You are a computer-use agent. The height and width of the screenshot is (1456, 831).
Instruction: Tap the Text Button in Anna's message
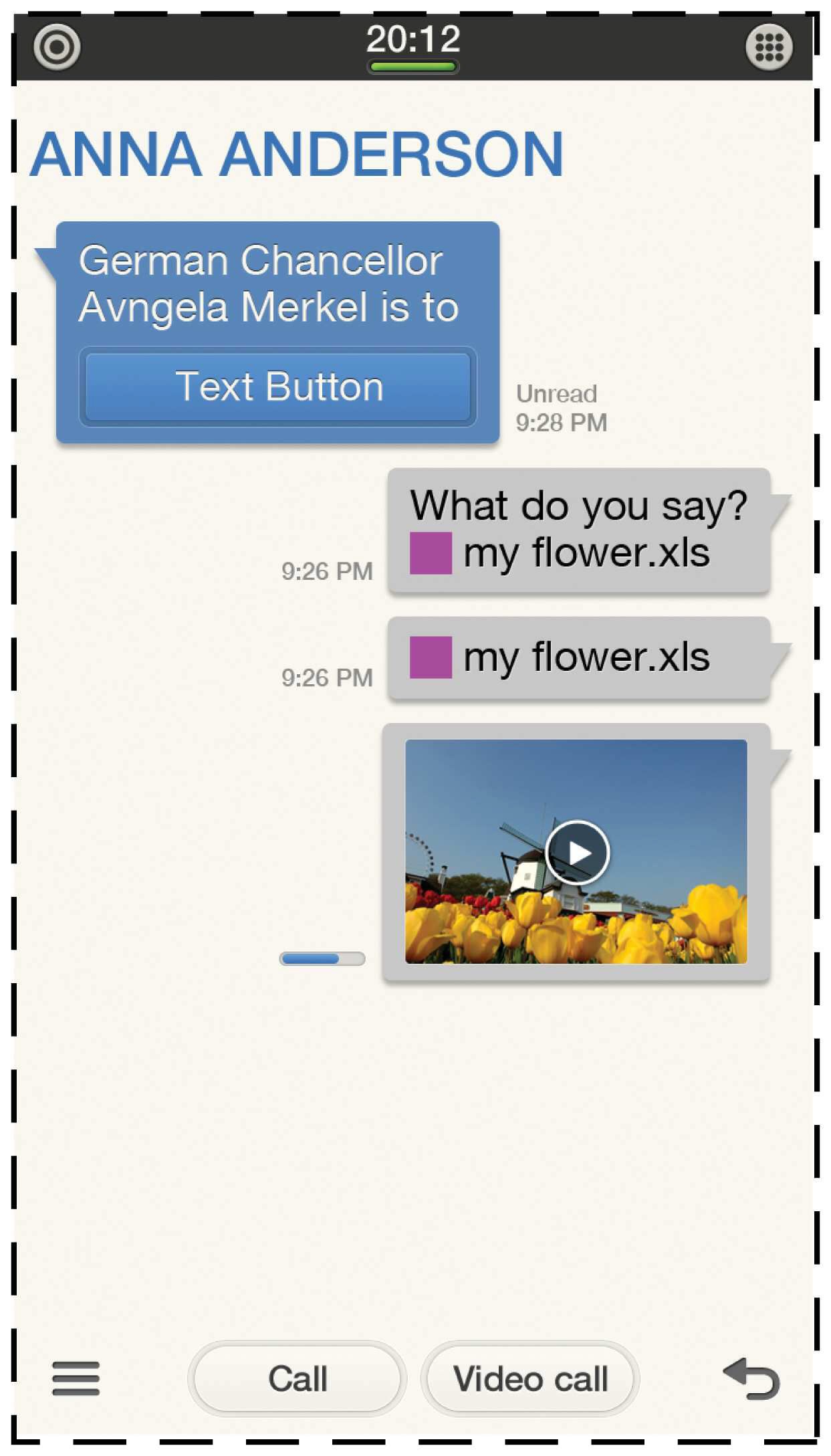(x=277, y=387)
